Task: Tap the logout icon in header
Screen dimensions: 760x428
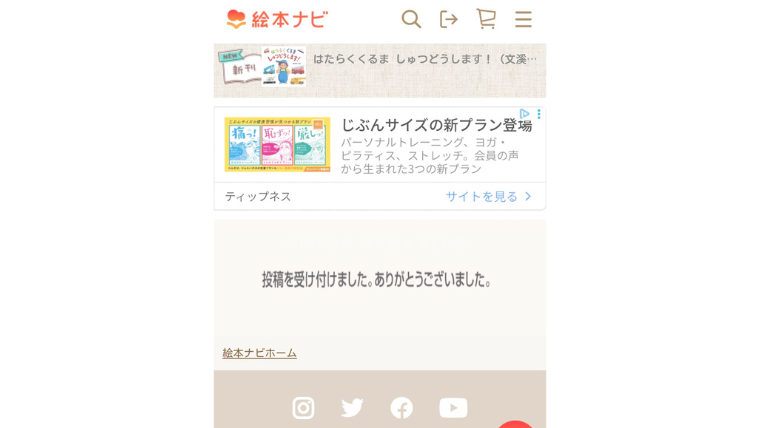Action: (x=449, y=19)
